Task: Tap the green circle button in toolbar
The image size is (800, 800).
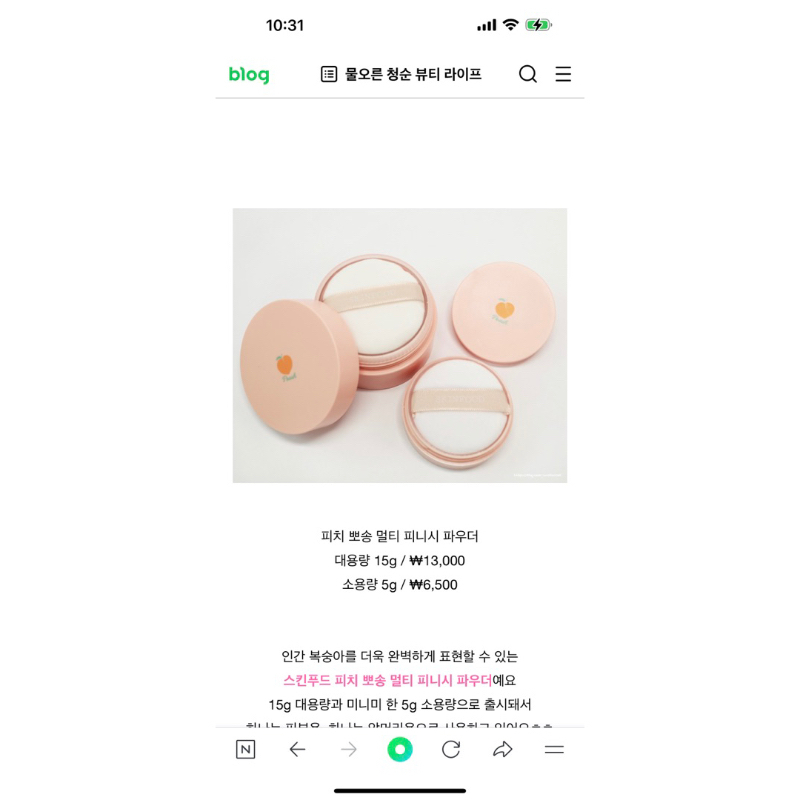Action: (x=400, y=749)
